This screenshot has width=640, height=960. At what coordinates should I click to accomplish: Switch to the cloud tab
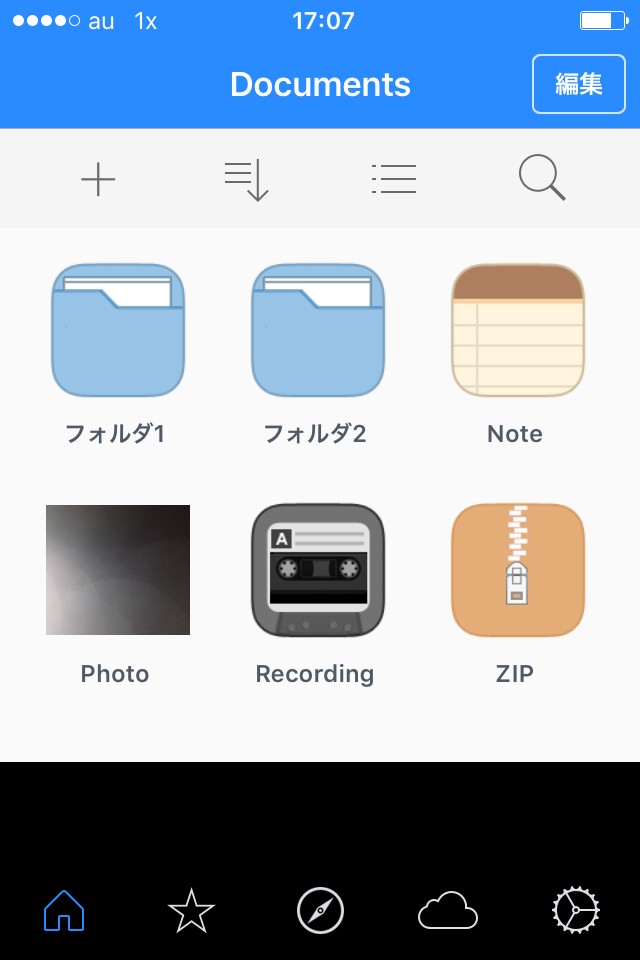[x=447, y=911]
